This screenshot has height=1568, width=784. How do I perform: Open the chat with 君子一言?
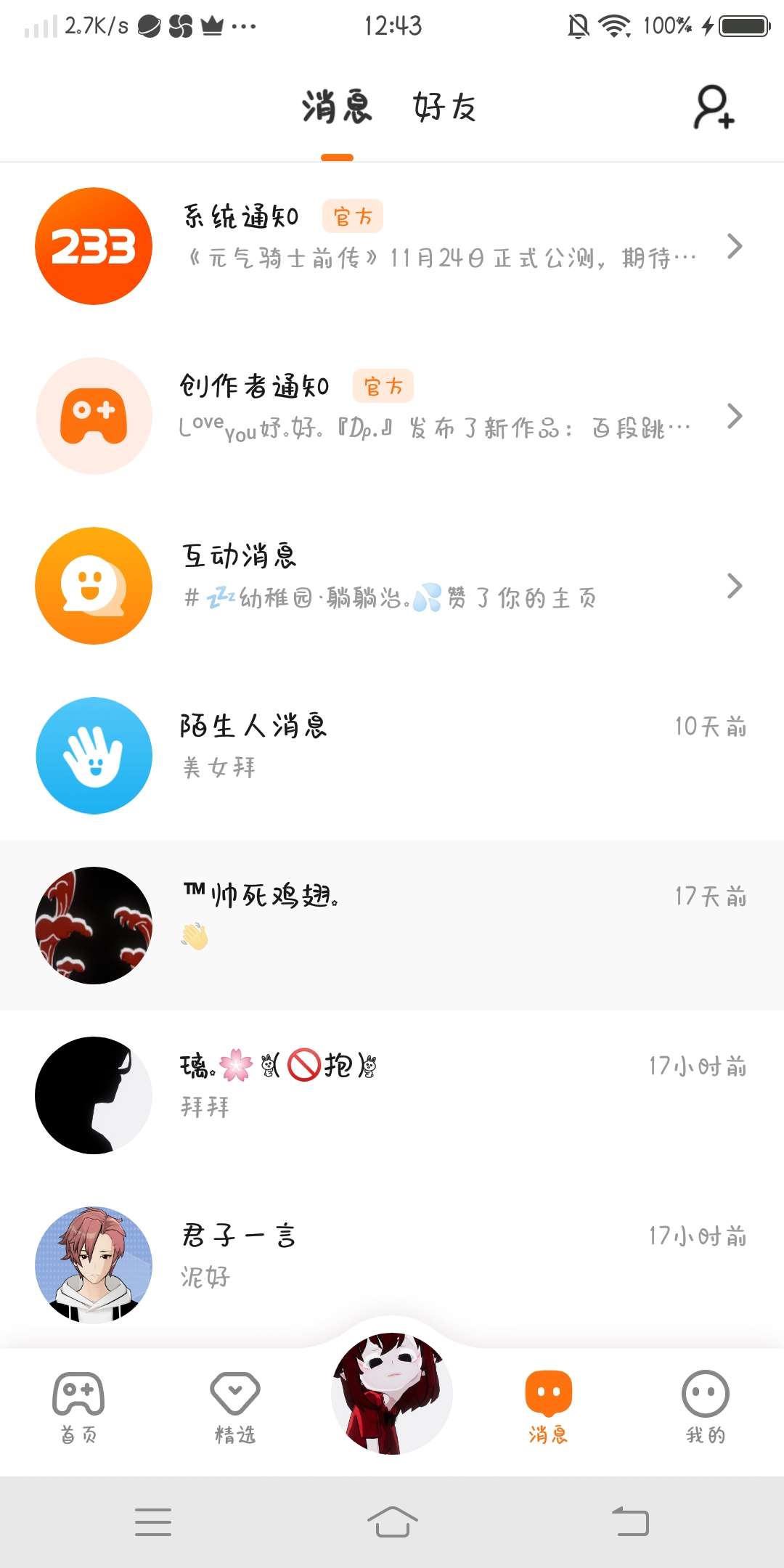click(392, 1265)
